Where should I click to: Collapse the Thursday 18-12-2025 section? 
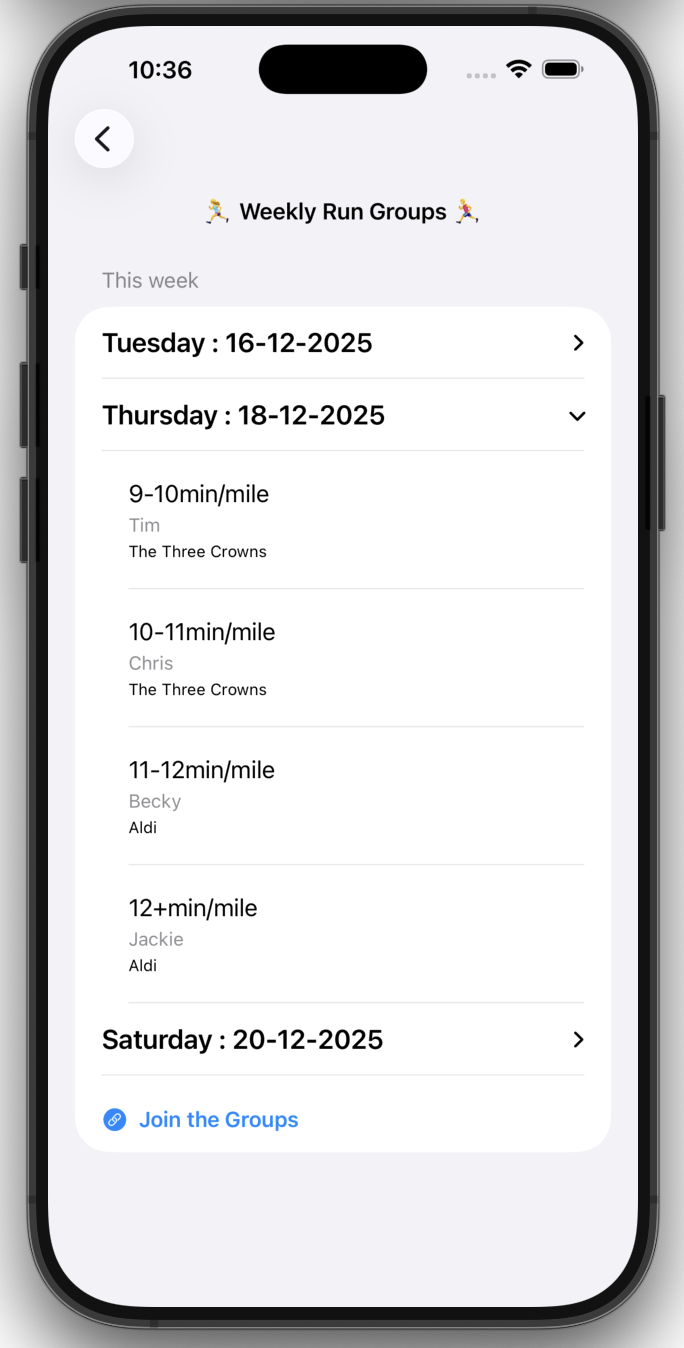click(342, 415)
